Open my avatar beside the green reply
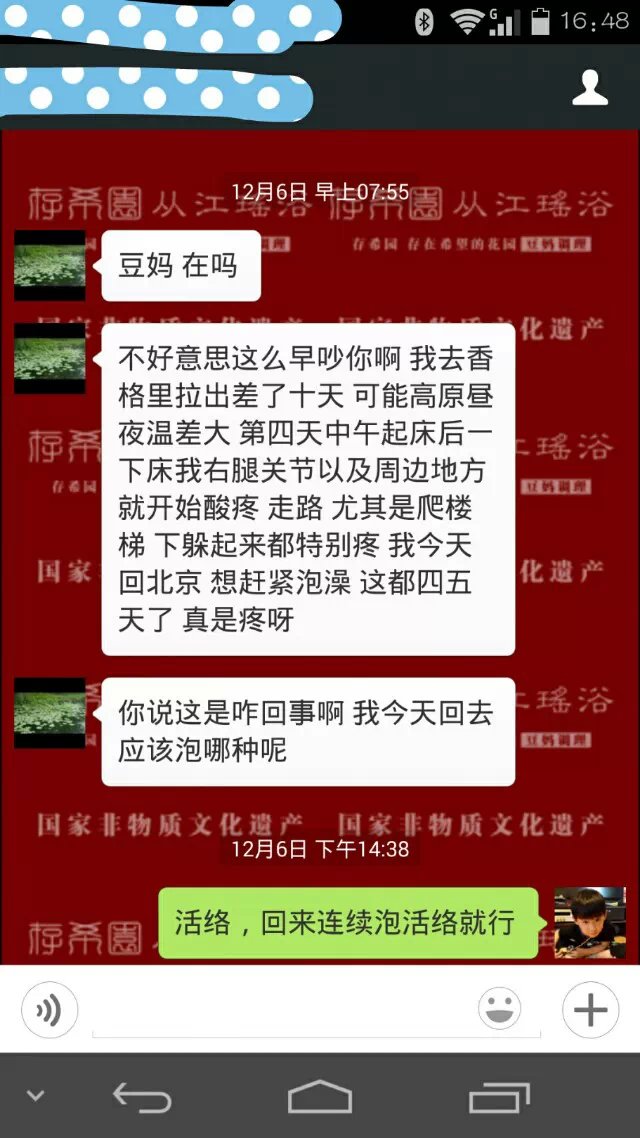 tap(589, 922)
